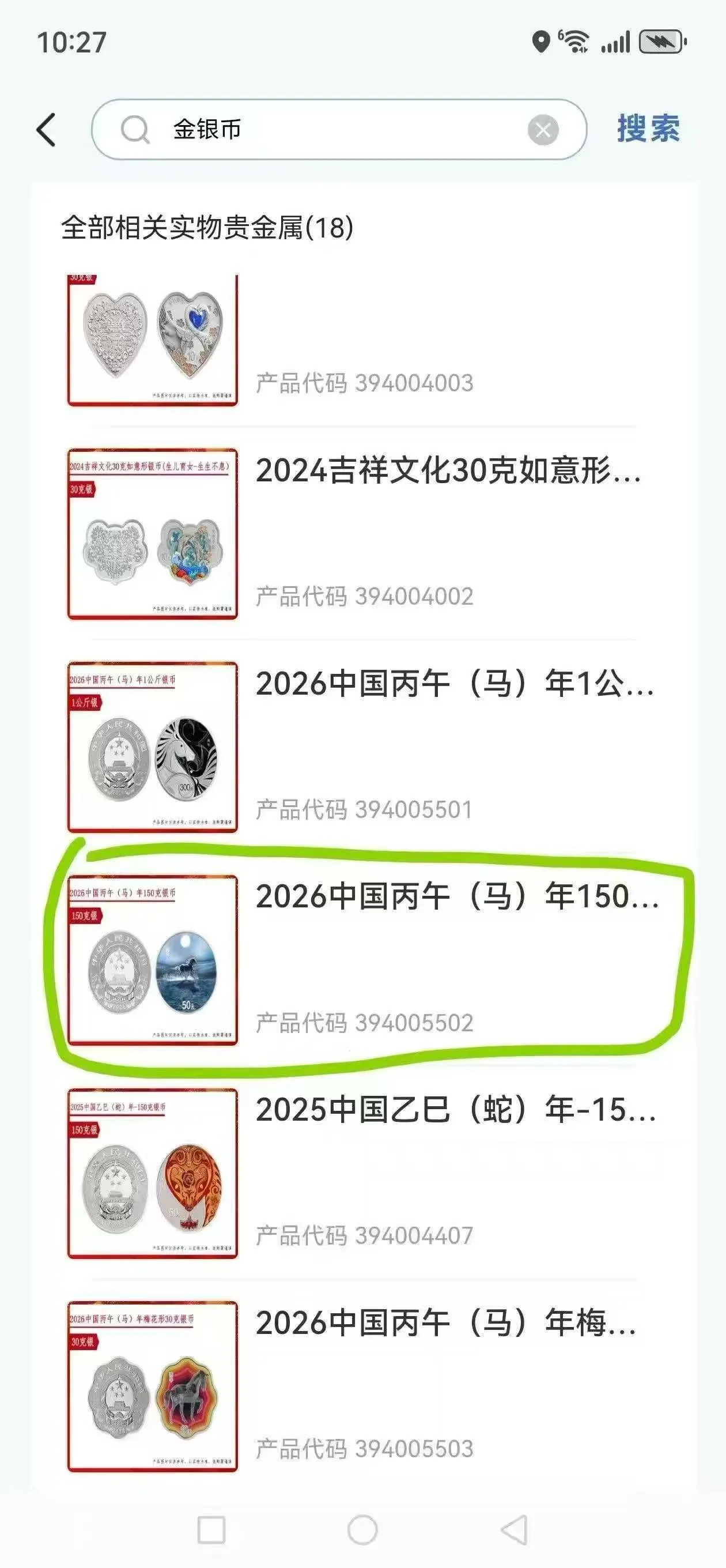The width and height of the screenshot is (726, 1568).
Task: Clear the search text
Action: [543, 130]
